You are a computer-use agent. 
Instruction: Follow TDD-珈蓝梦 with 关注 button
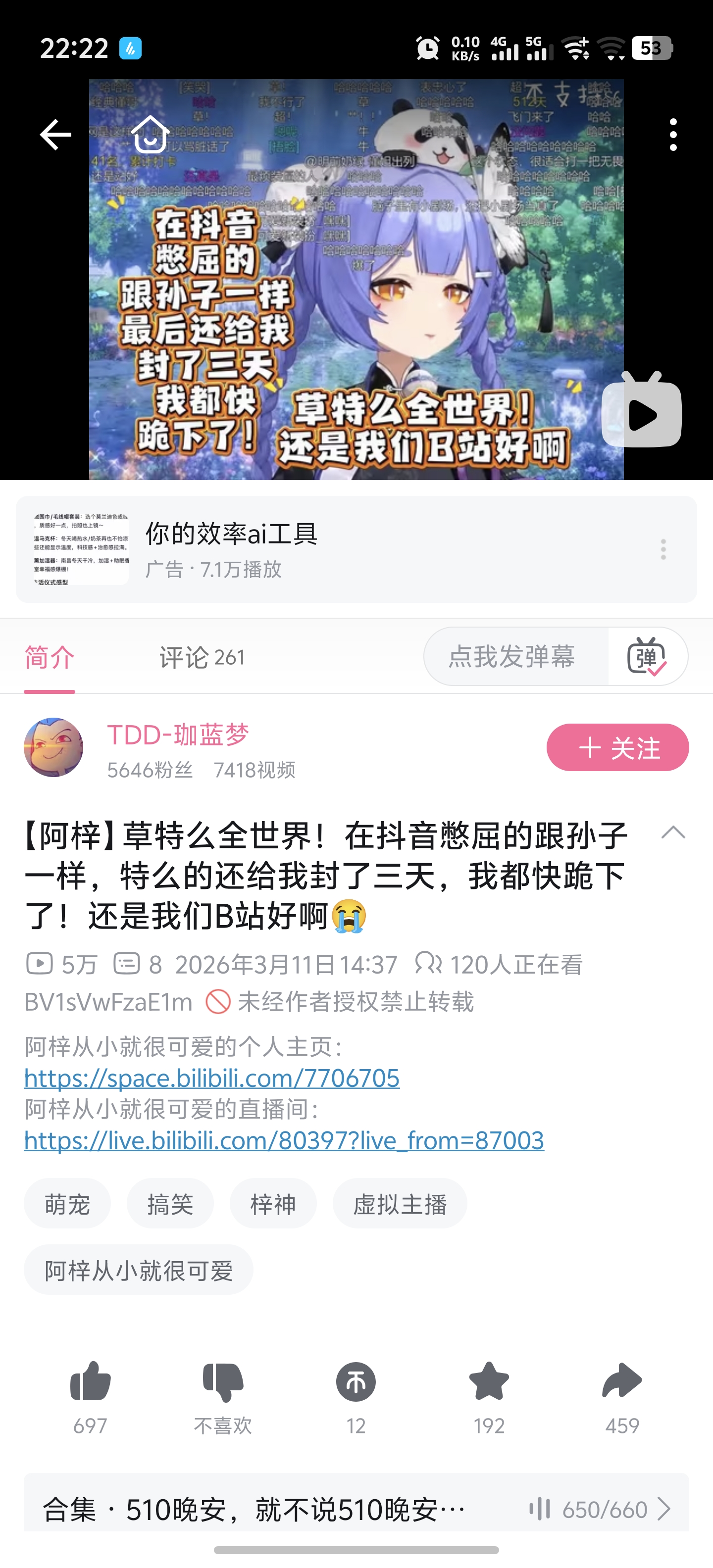coord(617,747)
